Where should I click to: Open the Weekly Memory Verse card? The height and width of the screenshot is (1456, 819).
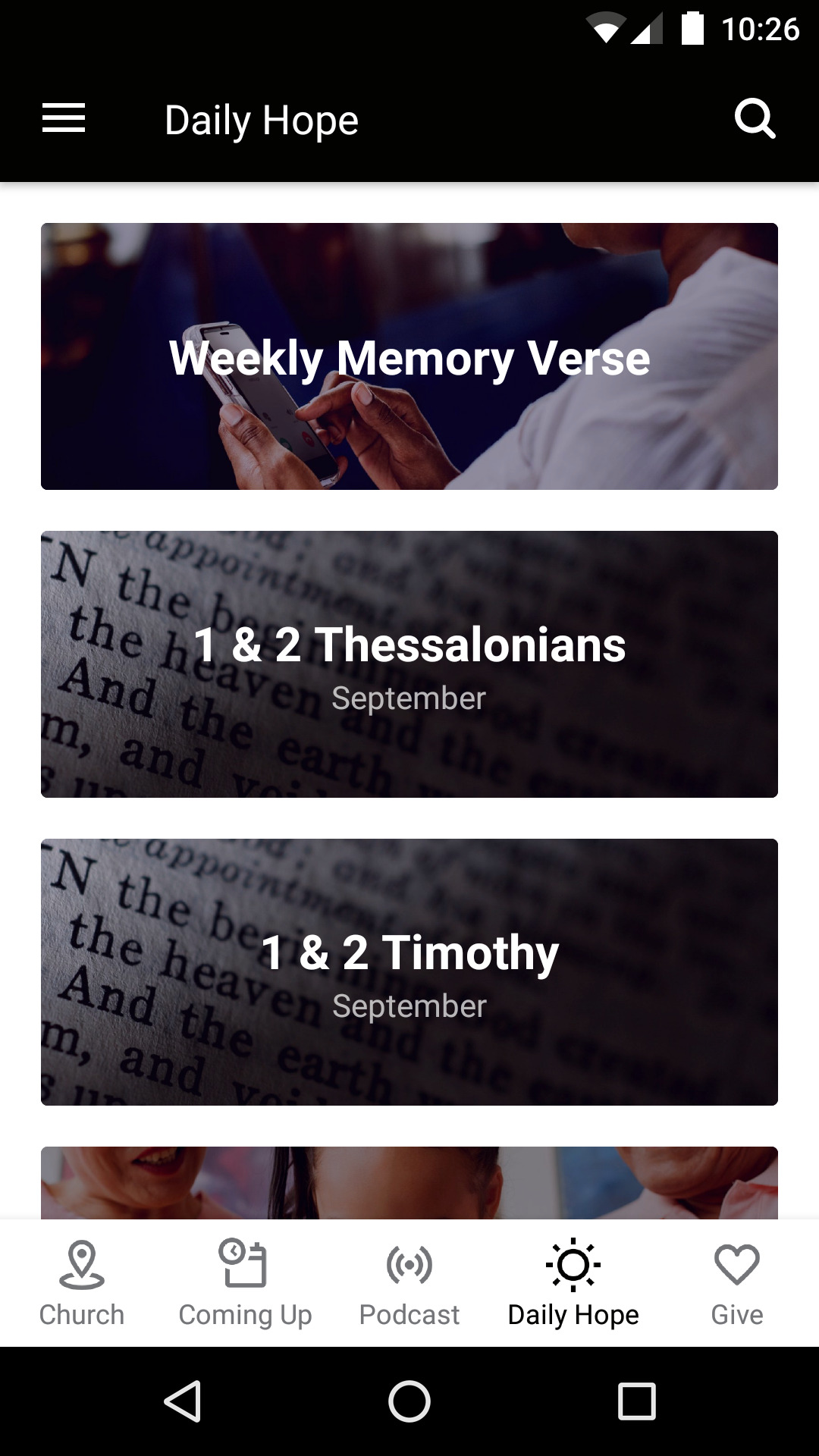coord(409,356)
